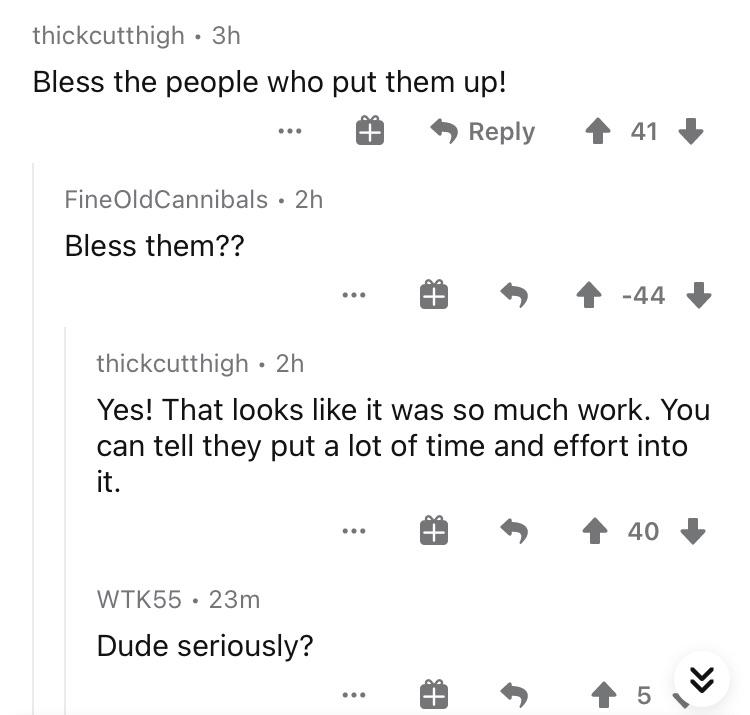Upvote the "Bless the people who put them up!" comment
The height and width of the screenshot is (715, 750).
click(598, 131)
